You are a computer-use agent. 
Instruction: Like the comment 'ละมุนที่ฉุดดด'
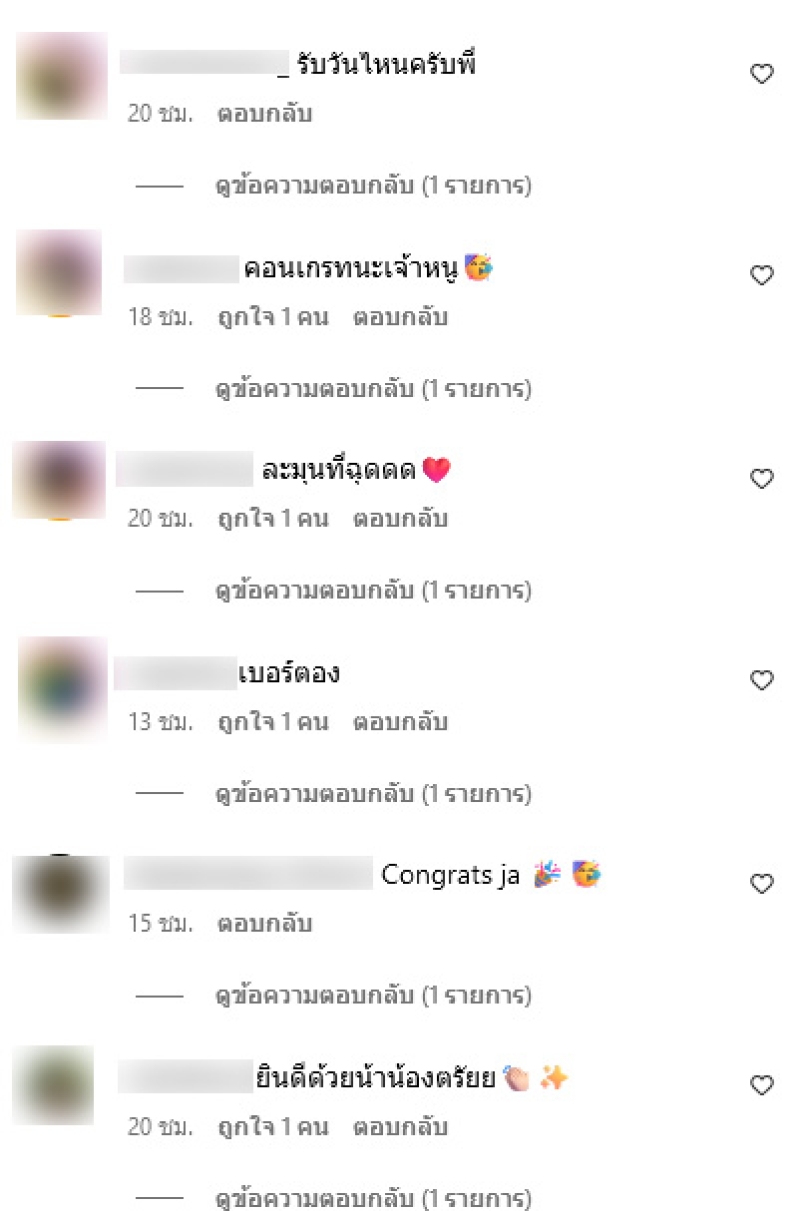(762, 479)
